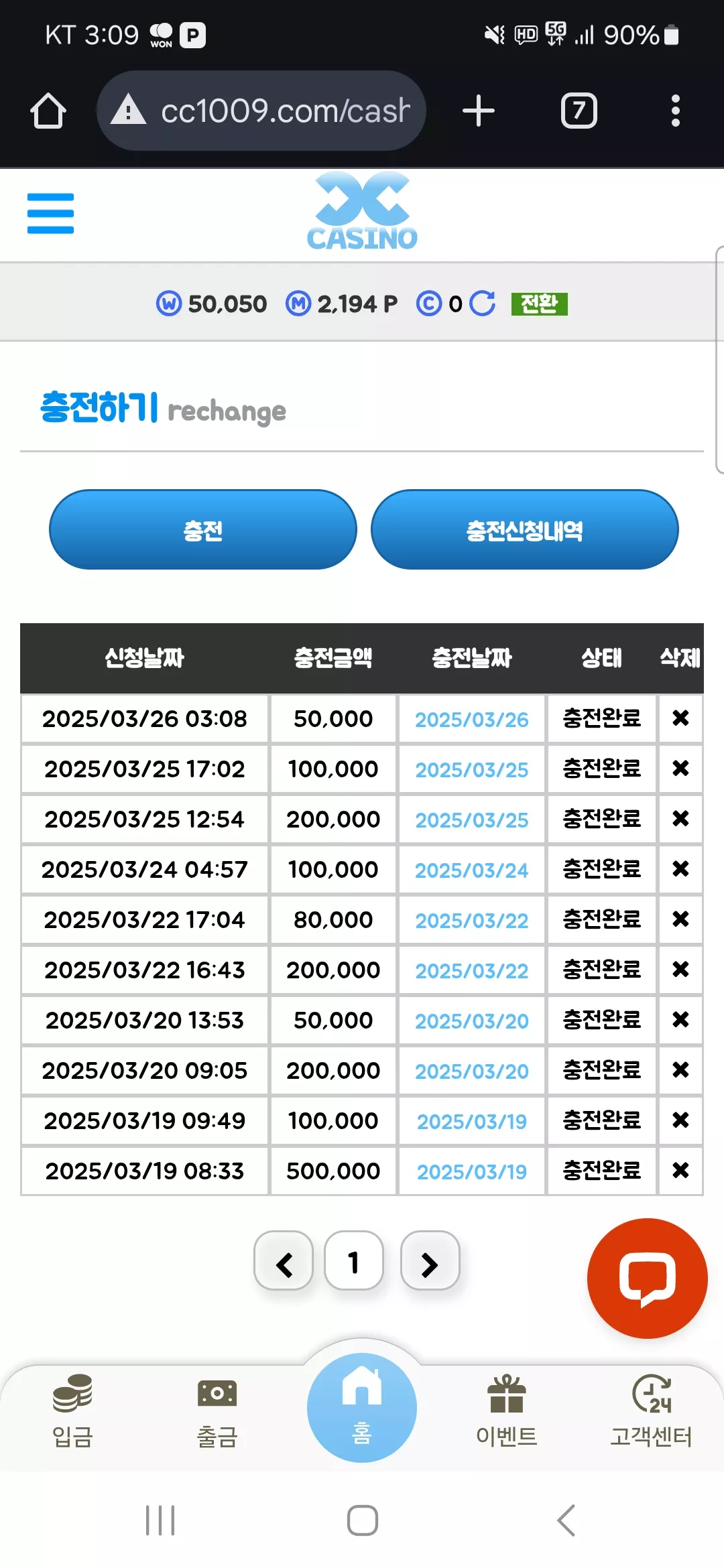Switch to the 출금 withdrawal tab
Image resolution: width=724 pixels, height=1568 pixels.
(217, 1411)
